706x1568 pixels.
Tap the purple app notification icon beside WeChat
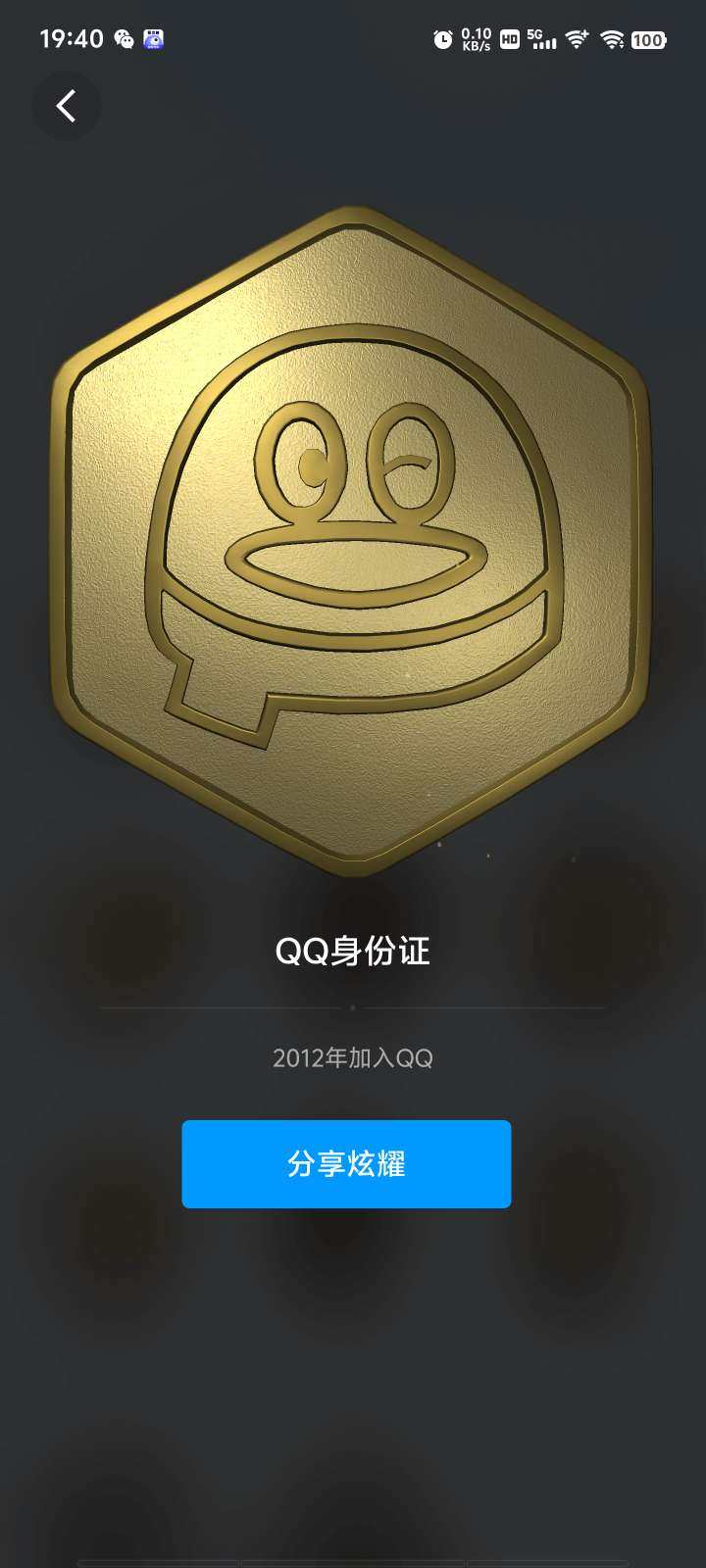tap(154, 39)
